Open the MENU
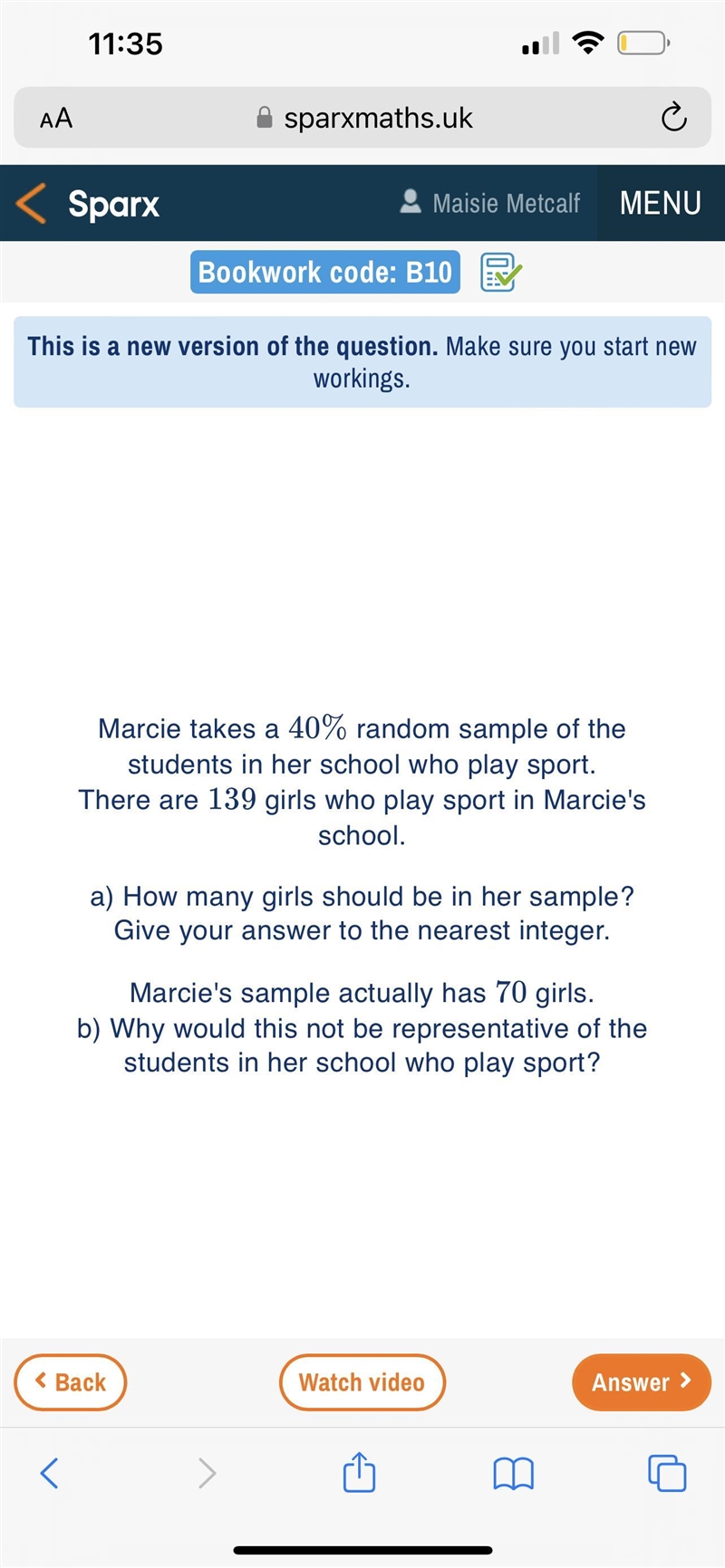The image size is (725, 1568). [661, 203]
